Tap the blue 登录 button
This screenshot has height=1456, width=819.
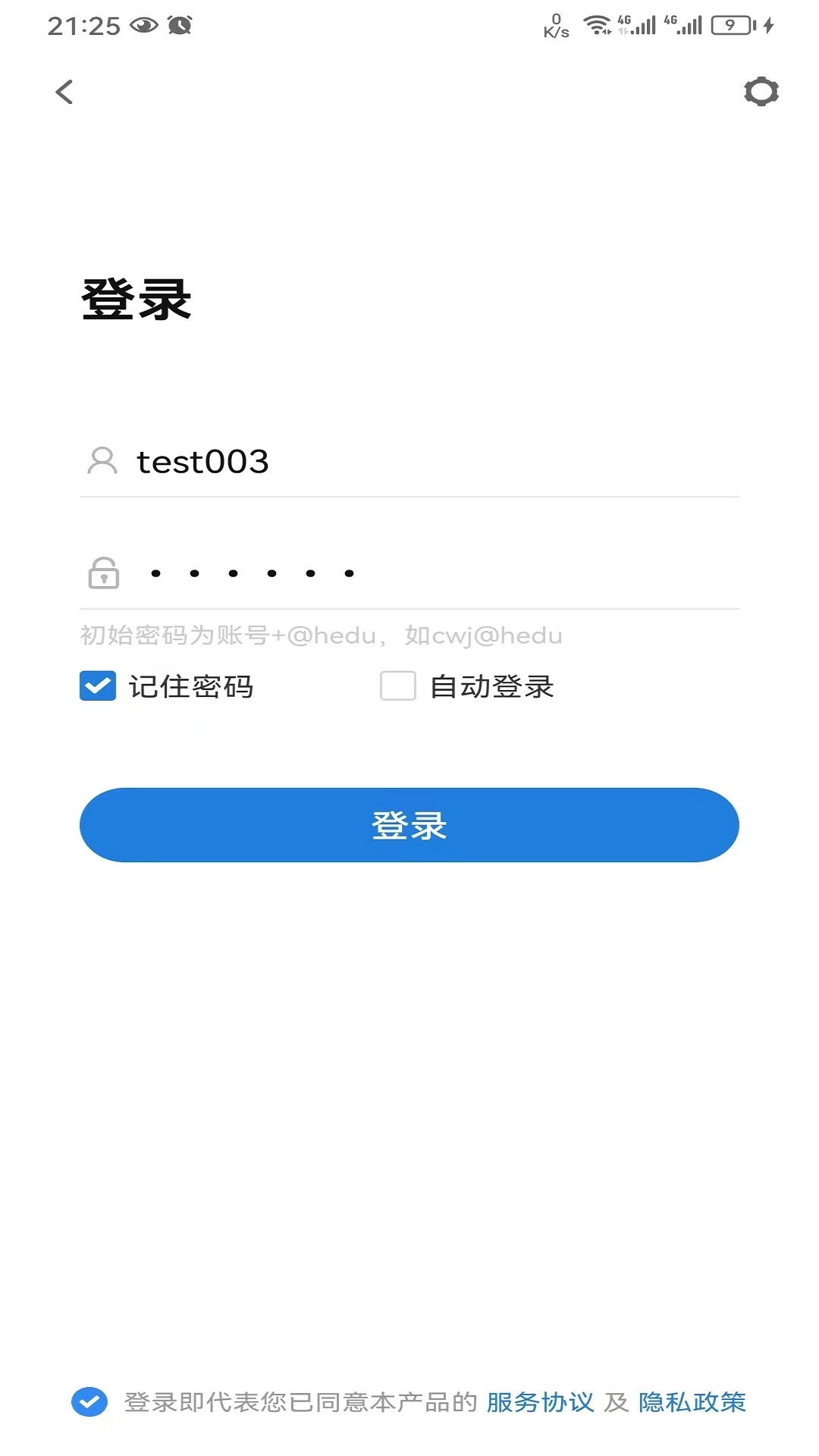pyautogui.click(x=409, y=825)
